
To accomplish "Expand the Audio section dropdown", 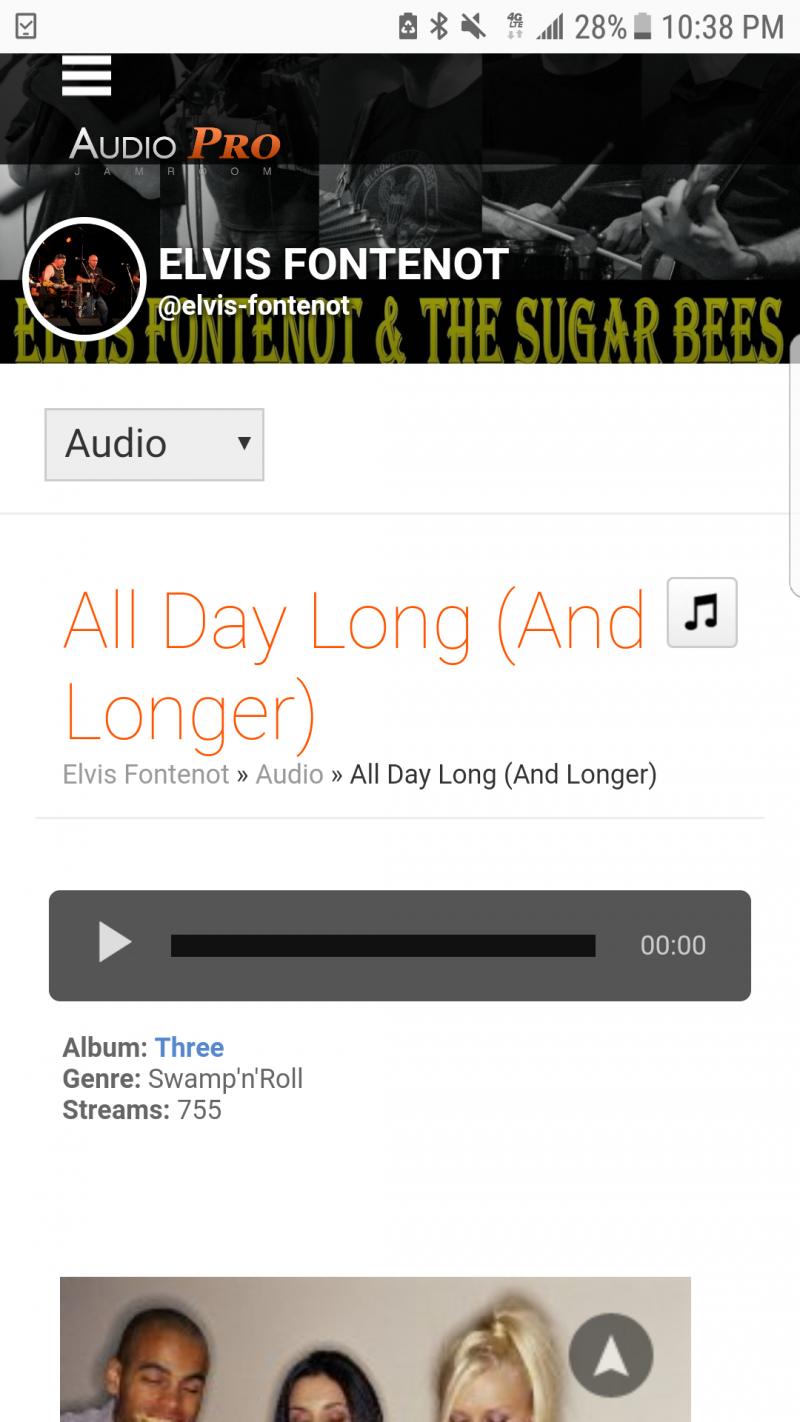I will pyautogui.click(x=154, y=444).
